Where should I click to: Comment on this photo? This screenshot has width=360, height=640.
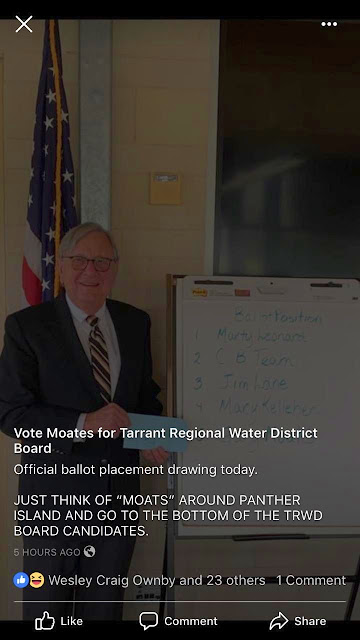tap(178, 621)
